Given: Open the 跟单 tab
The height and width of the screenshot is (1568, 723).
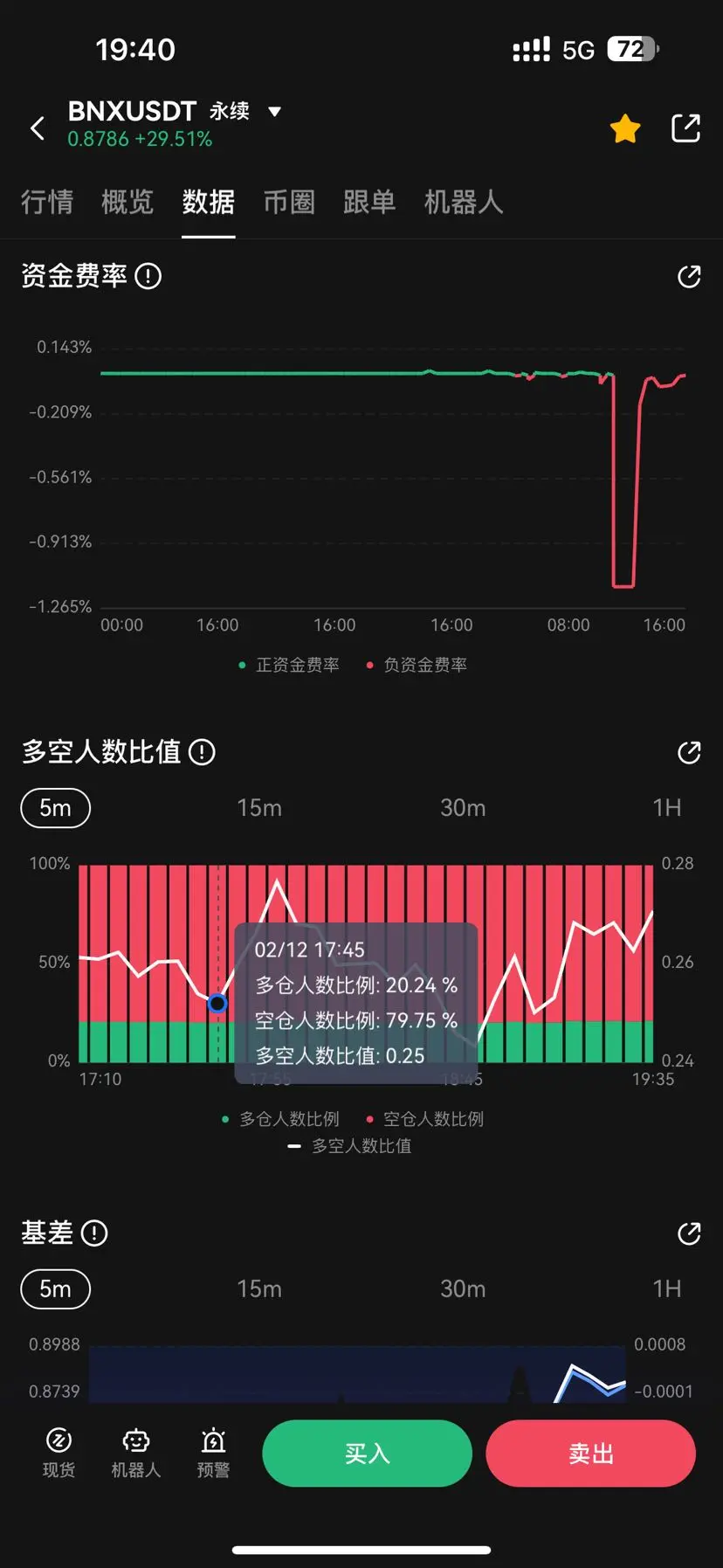Looking at the screenshot, I should click(369, 202).
